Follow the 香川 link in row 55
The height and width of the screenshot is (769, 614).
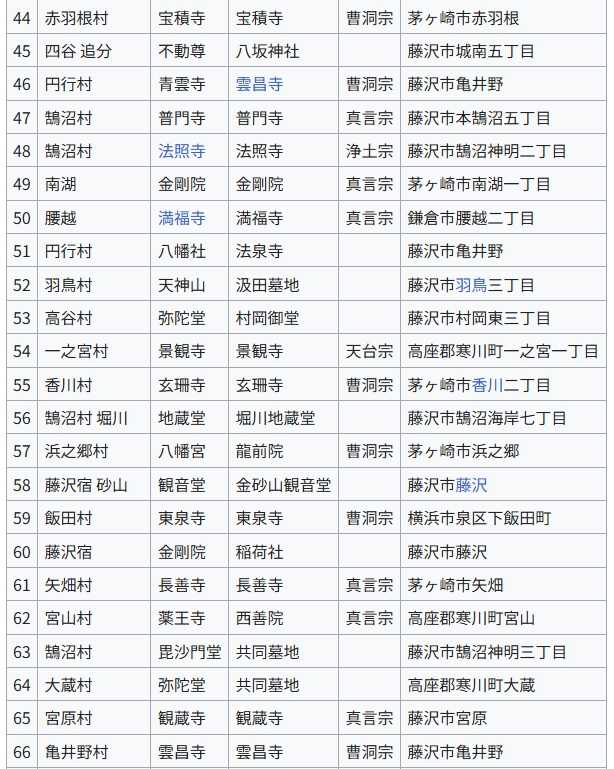click(x=487, y=385)
